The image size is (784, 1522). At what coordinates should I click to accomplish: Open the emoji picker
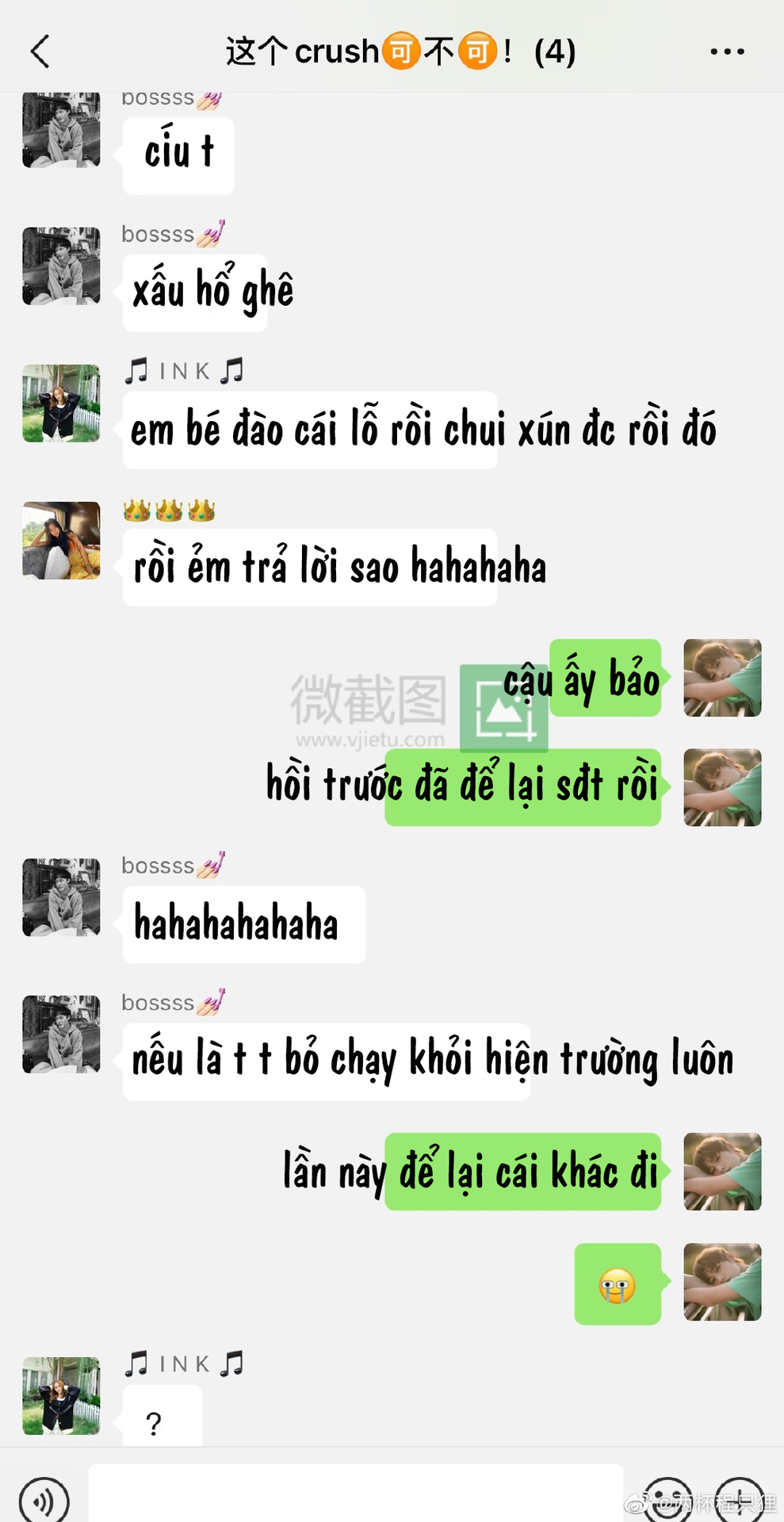pyautogui.click(x=667, y=1500)
